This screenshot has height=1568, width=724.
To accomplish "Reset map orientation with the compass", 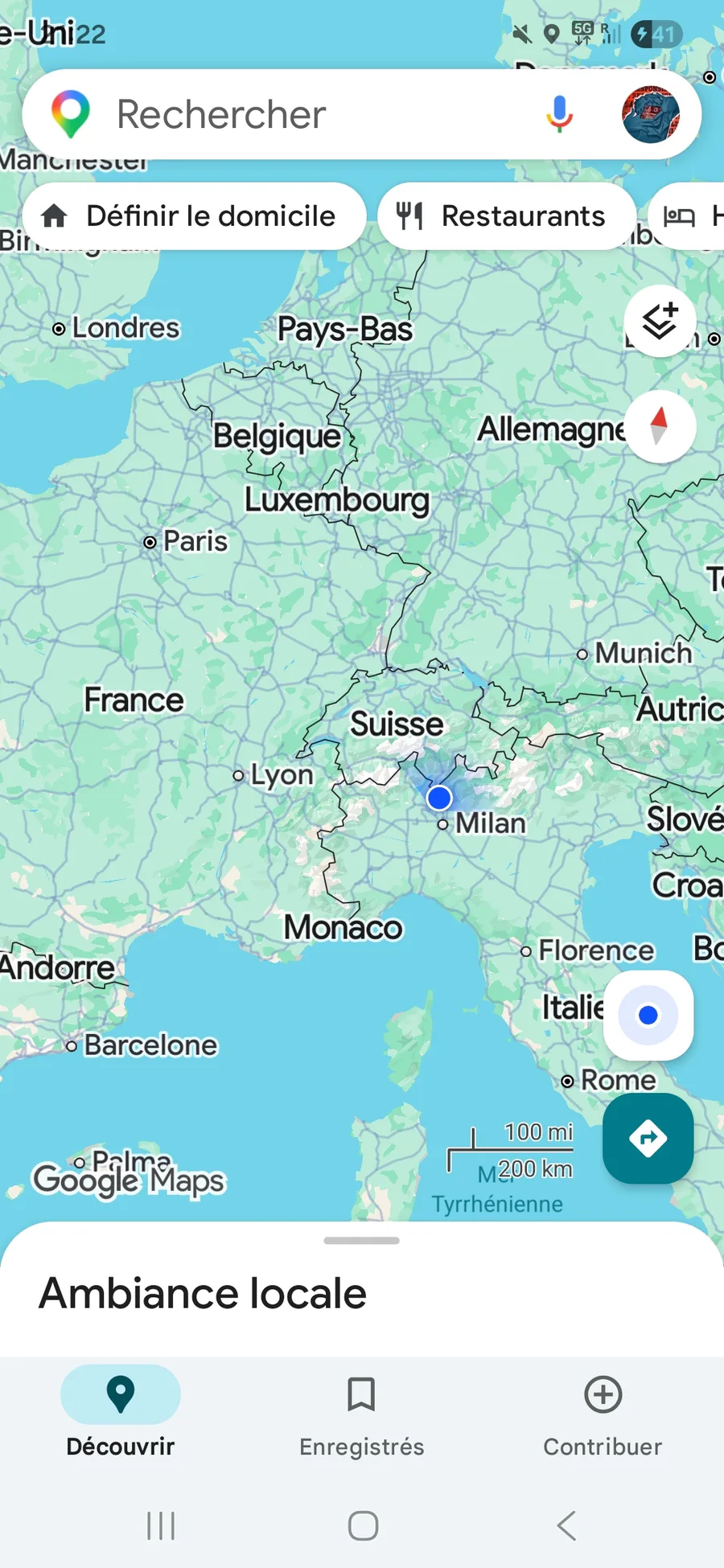I will point(660,426).
